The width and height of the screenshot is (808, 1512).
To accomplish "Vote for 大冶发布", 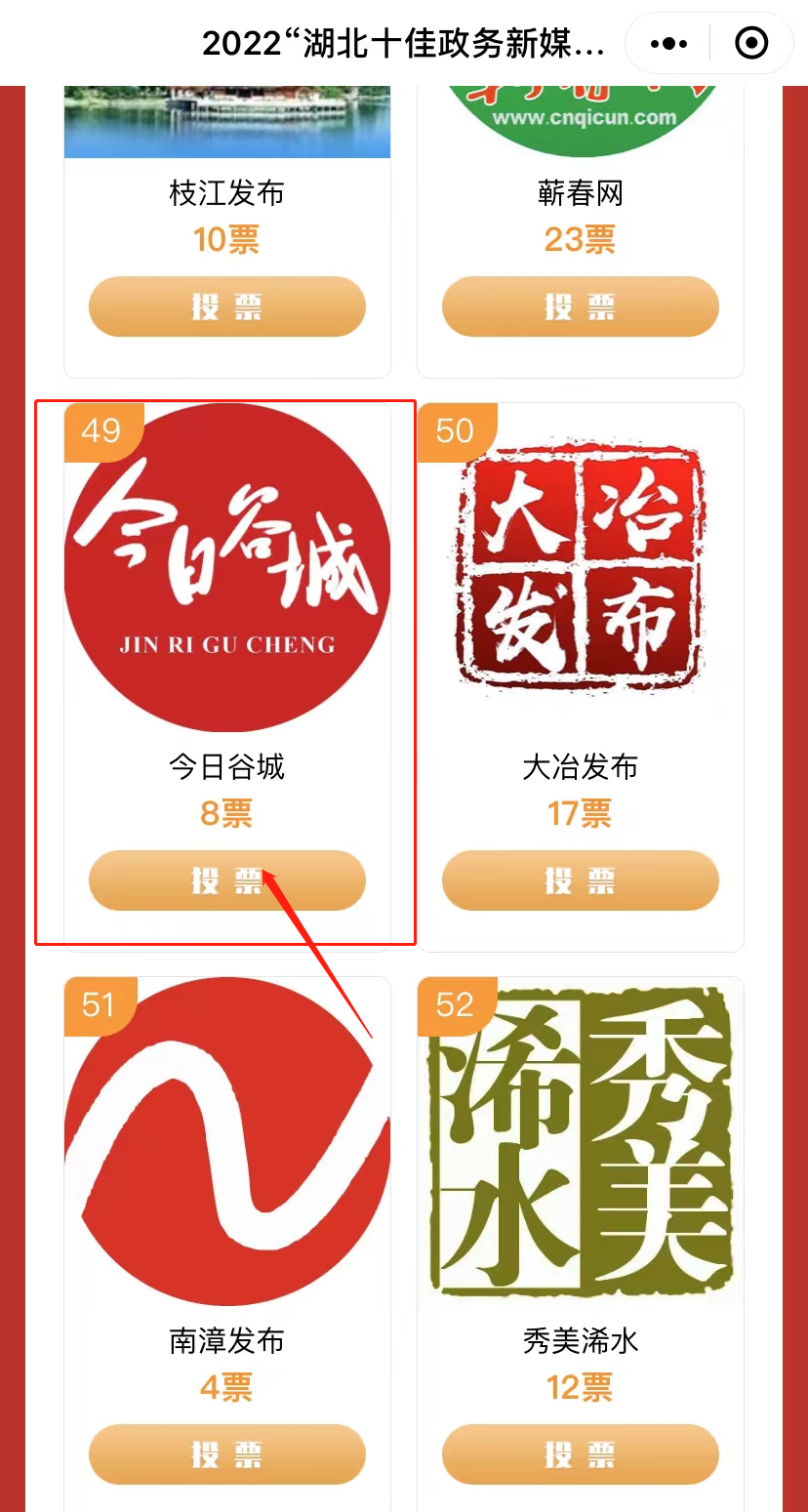I will [x=580, y=880].
